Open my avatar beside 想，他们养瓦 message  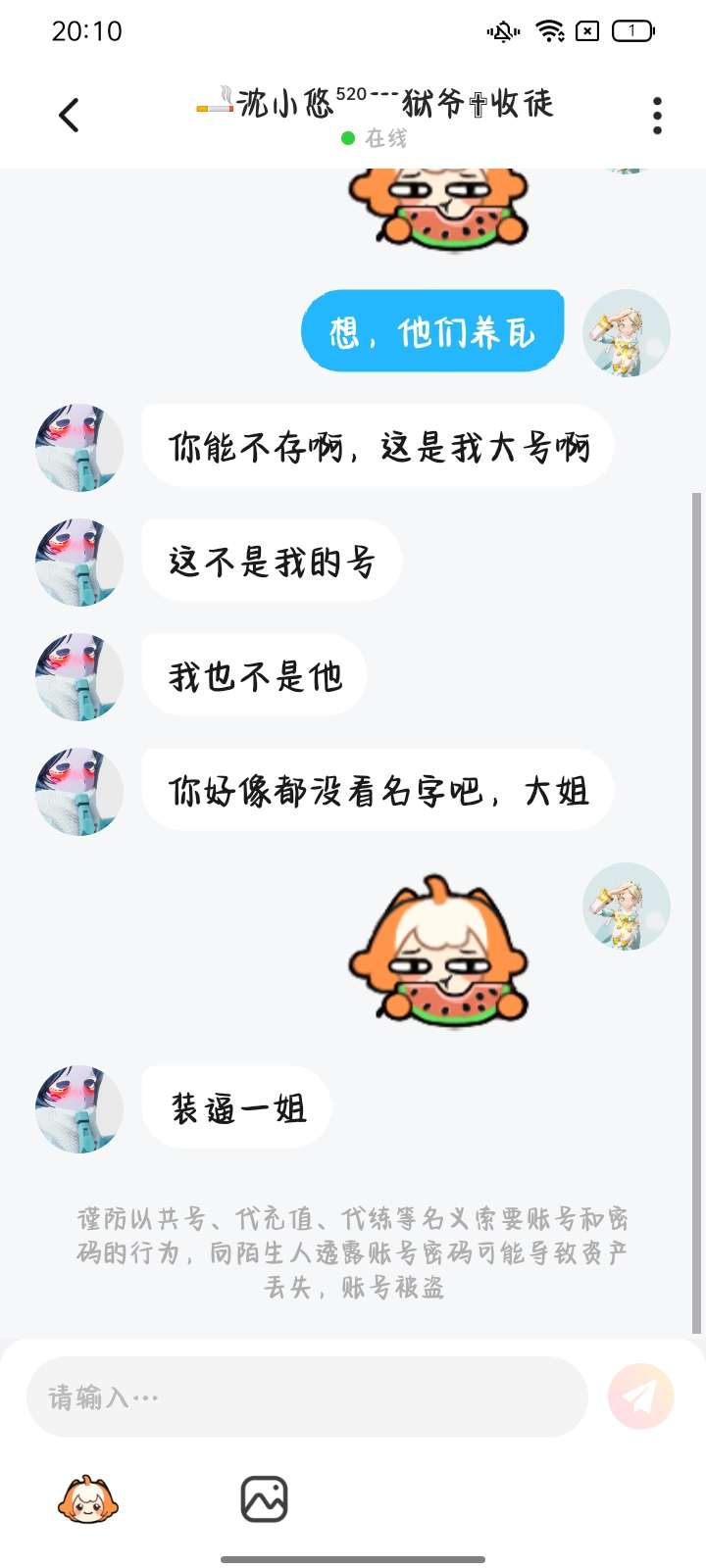point(627,333)
